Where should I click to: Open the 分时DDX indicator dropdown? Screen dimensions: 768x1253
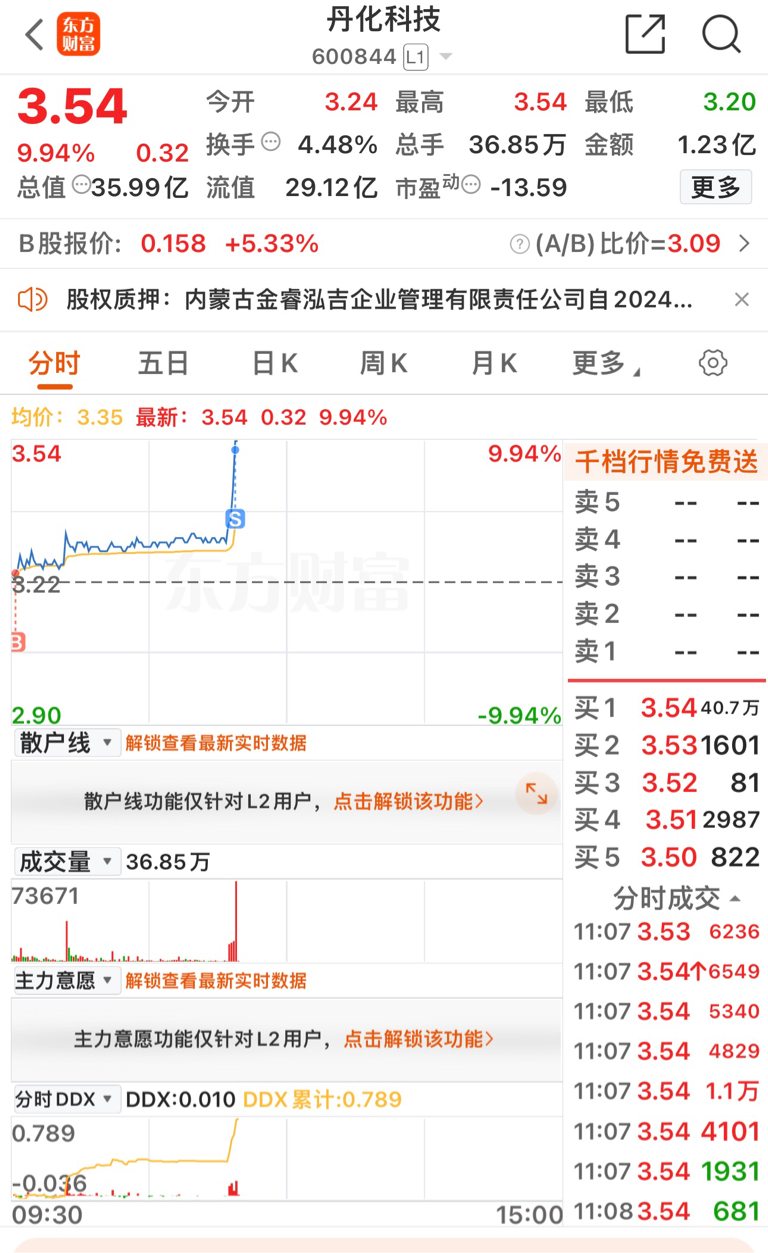(x=67, y=1099)
